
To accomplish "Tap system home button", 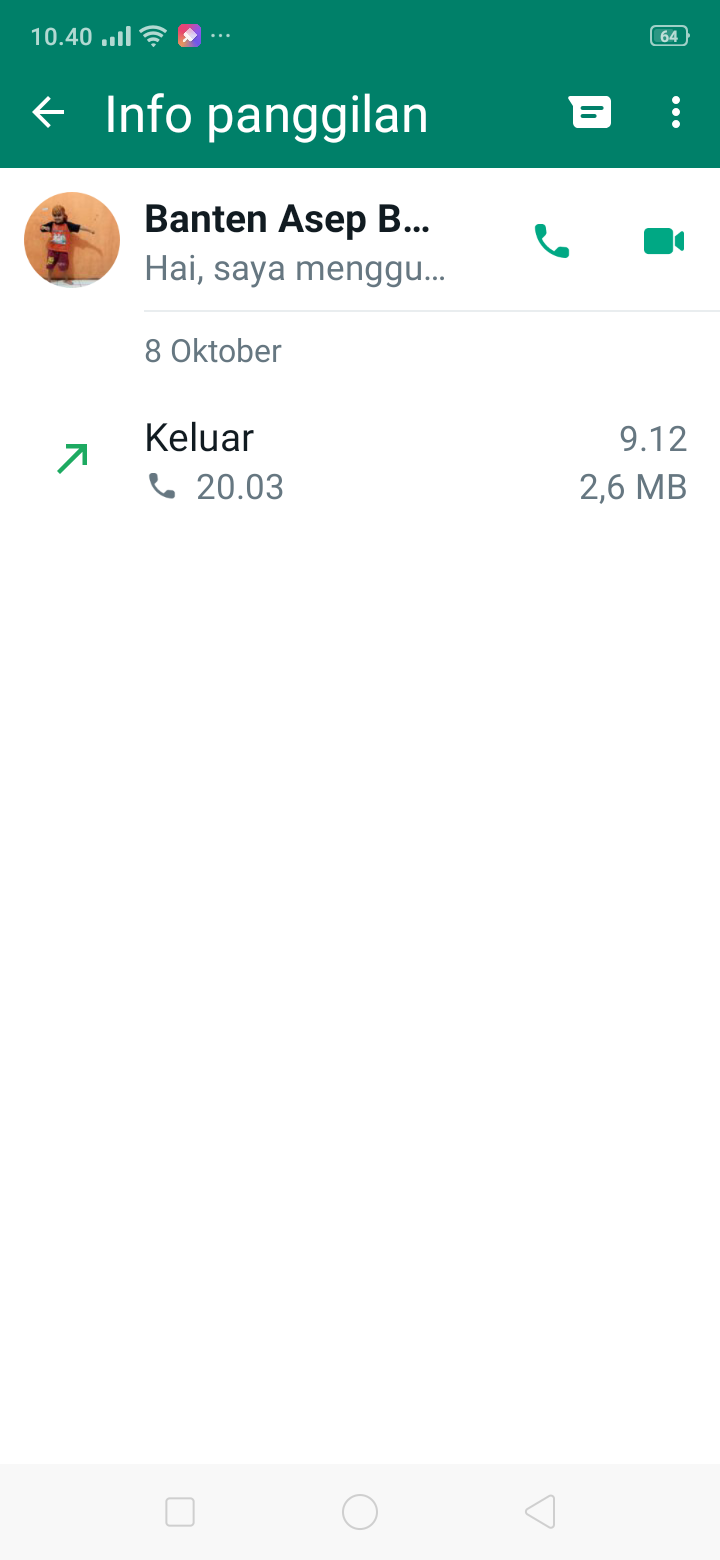I will click(x=360, y=1512).
